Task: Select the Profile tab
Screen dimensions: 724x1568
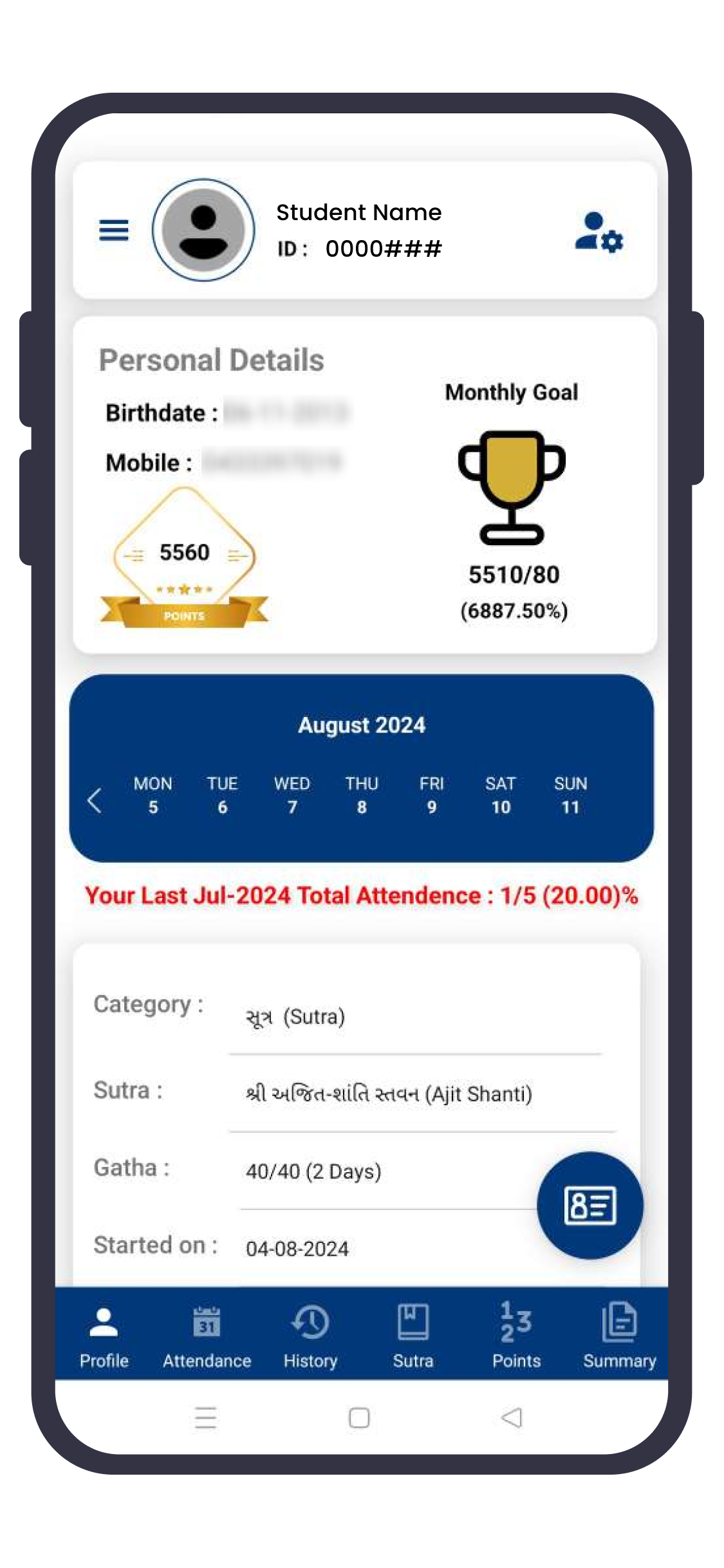Action: pos(104,1336)
